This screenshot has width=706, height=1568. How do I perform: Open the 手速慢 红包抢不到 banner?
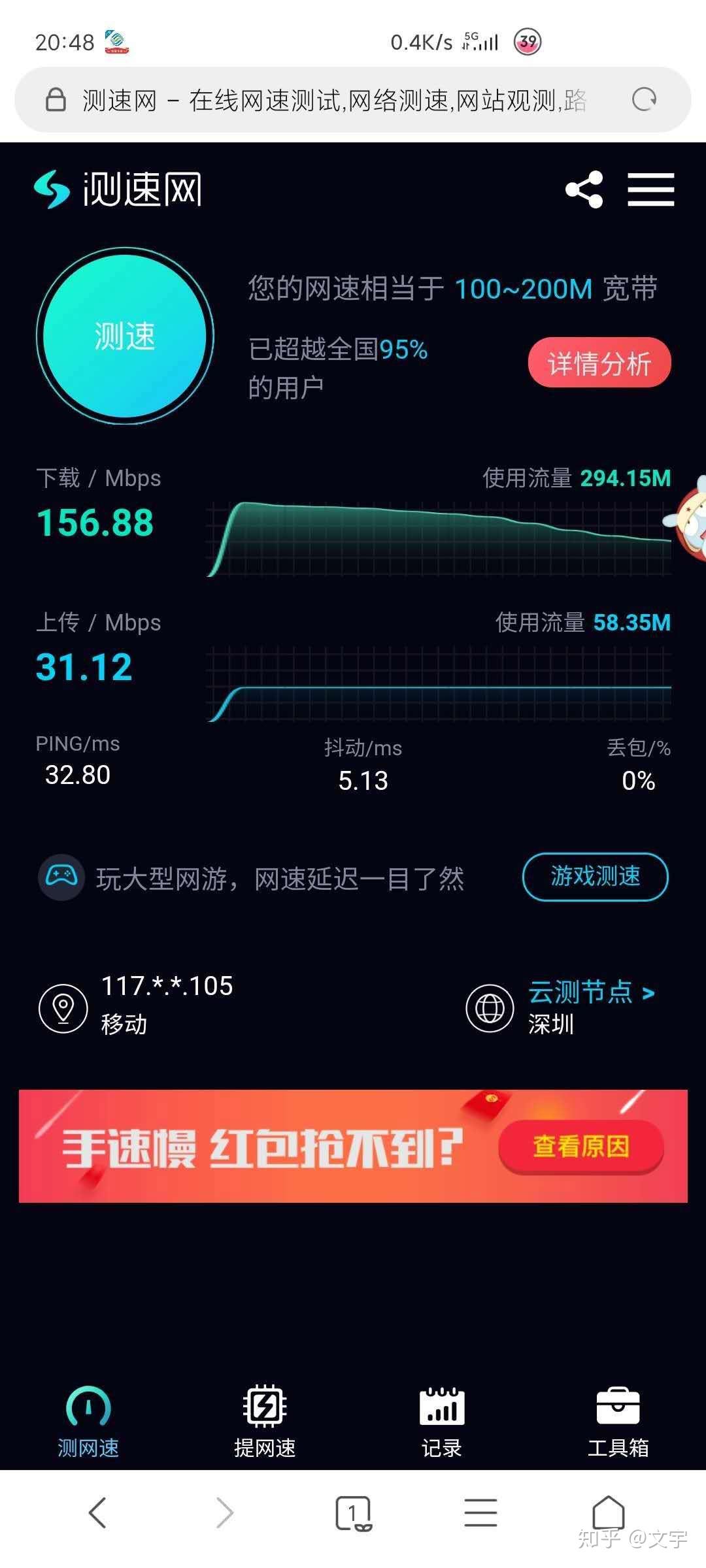point(261,1147)
